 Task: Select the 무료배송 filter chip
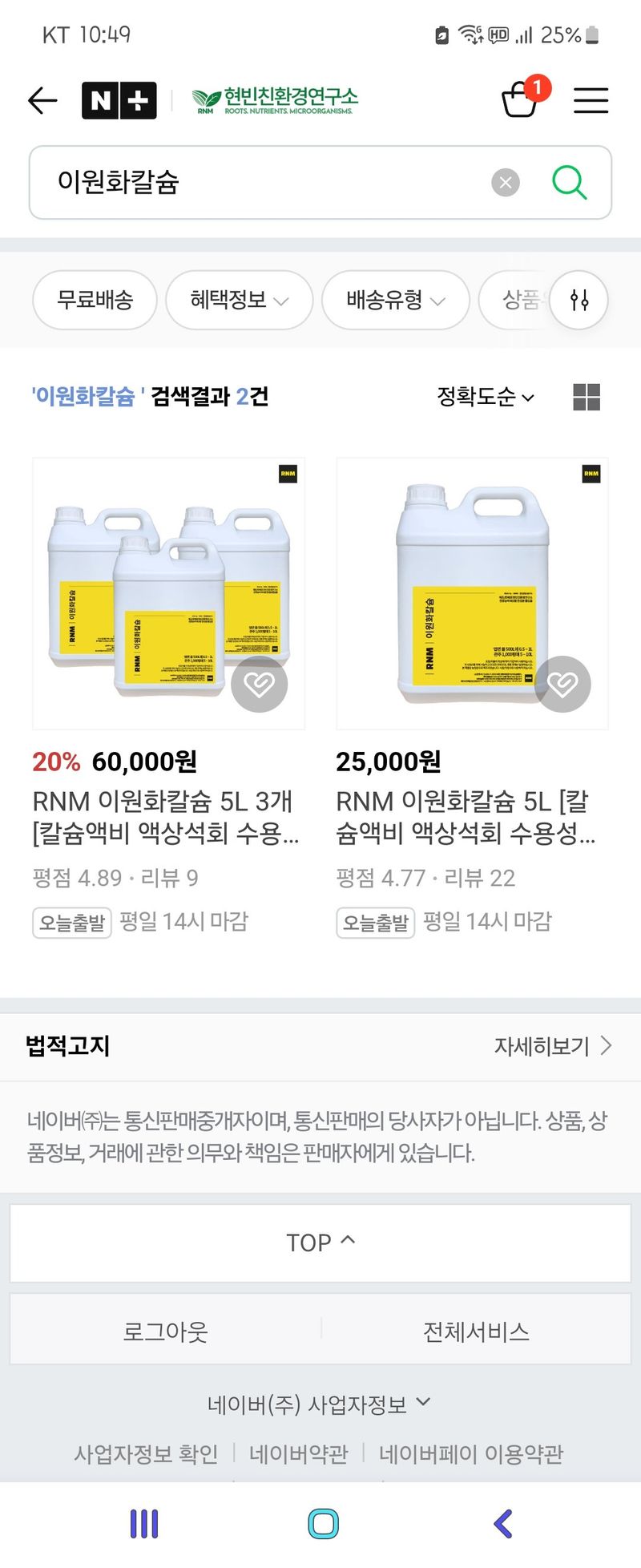pos(95,301)
